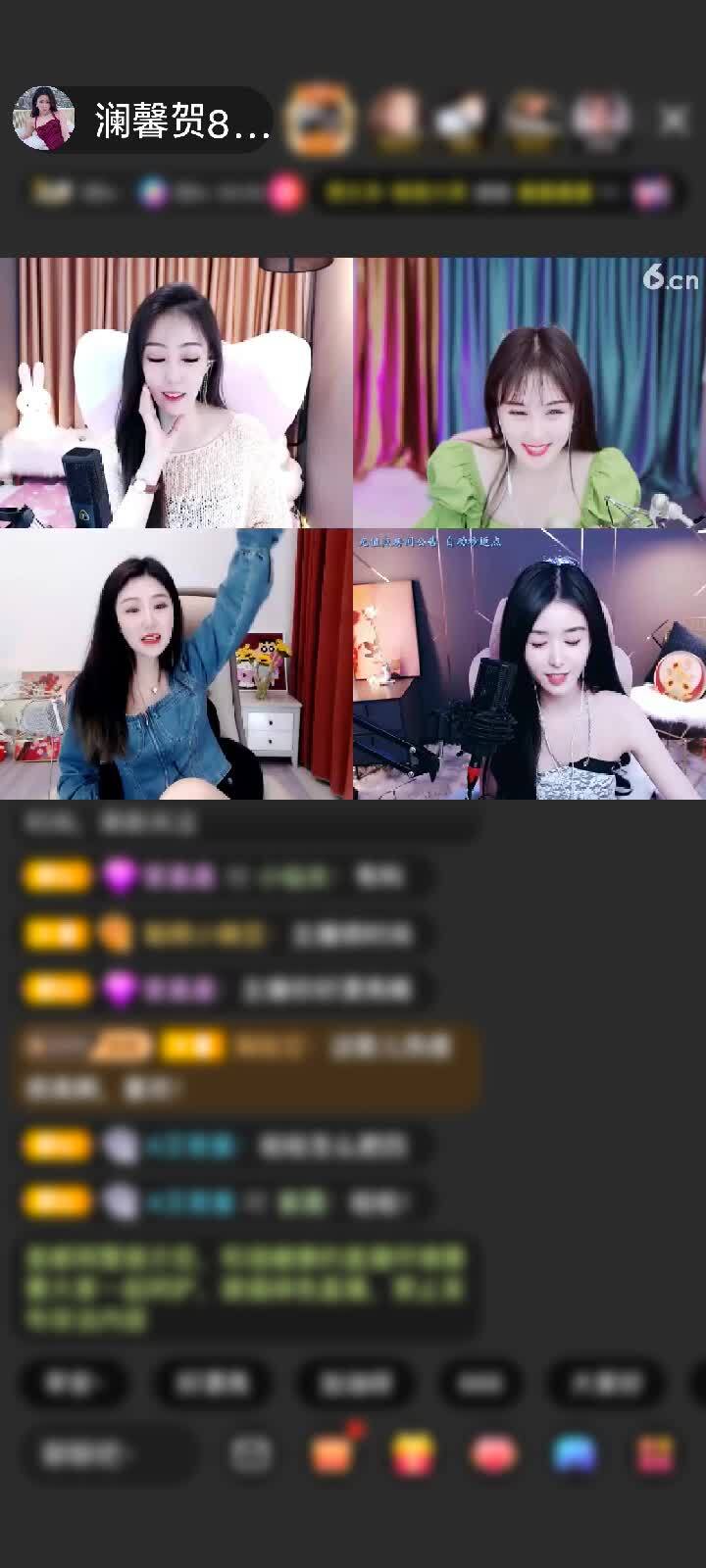Select the first quick-reply chip
This screenshot has width=706, height=1568.
pos(73,1383)
